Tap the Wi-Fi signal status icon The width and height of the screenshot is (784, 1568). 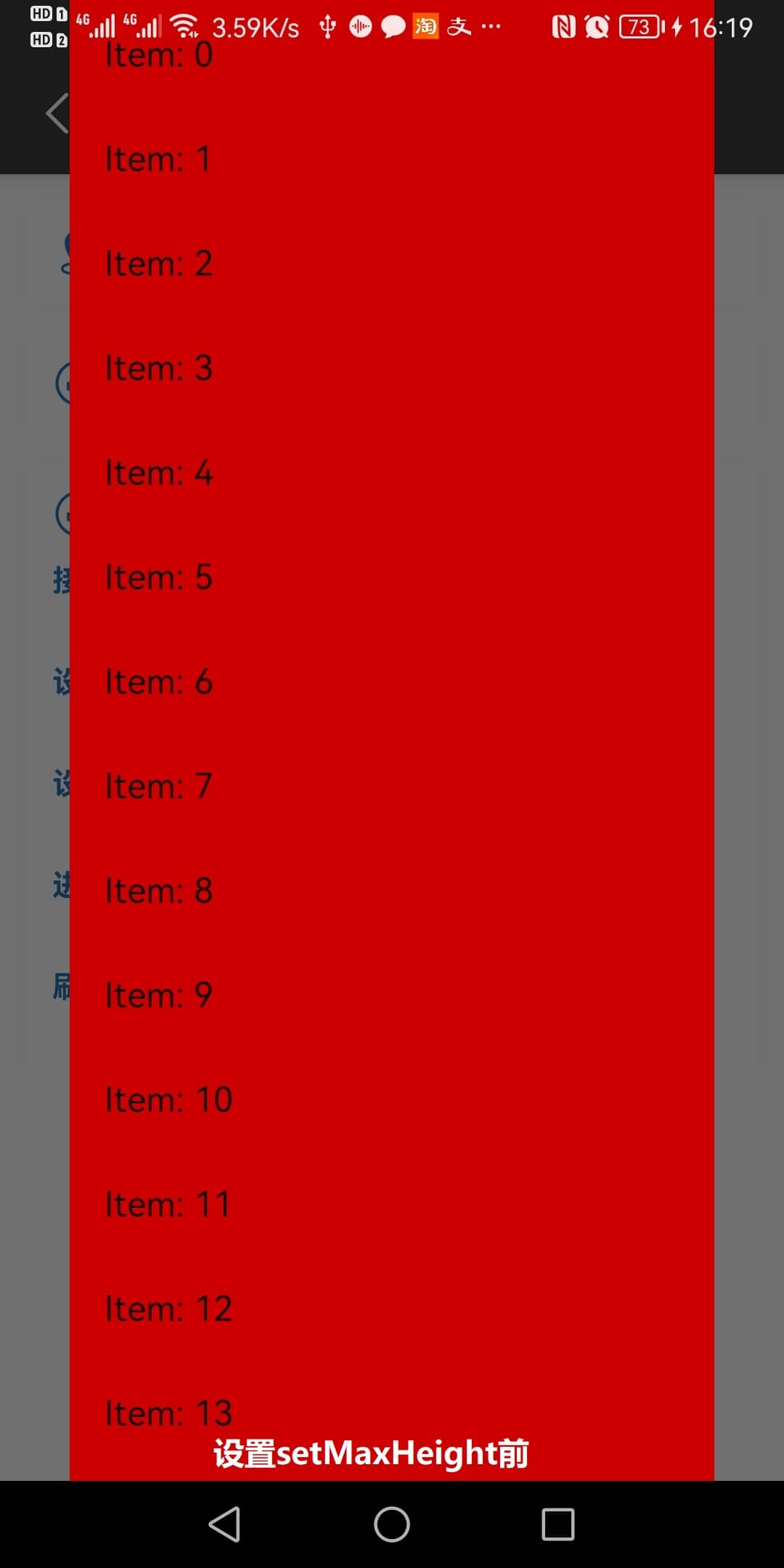coord(185,24)
